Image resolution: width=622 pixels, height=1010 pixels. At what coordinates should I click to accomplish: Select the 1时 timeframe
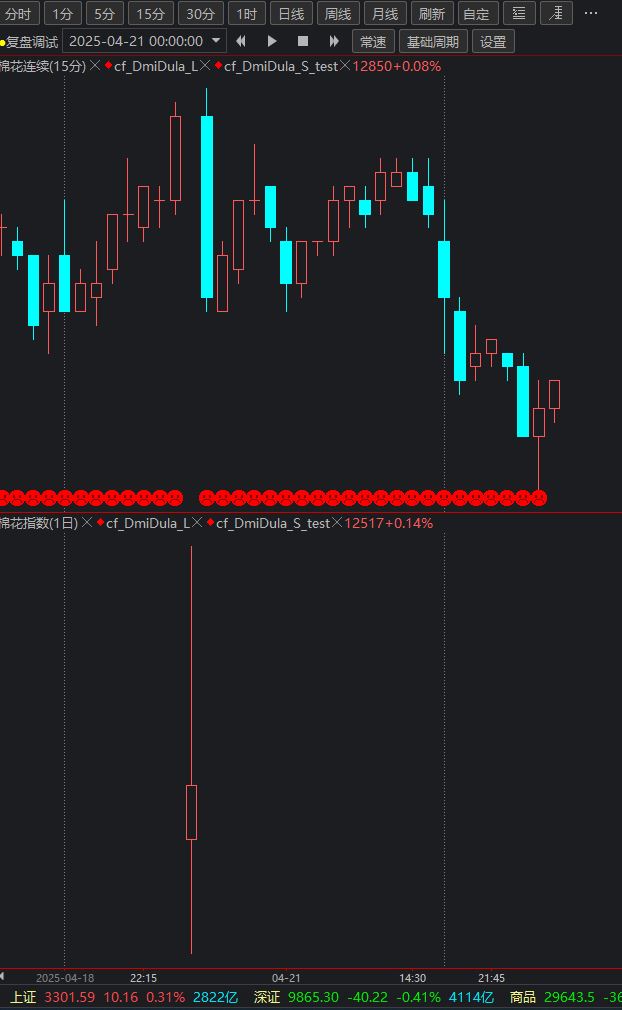pos(247,14)
